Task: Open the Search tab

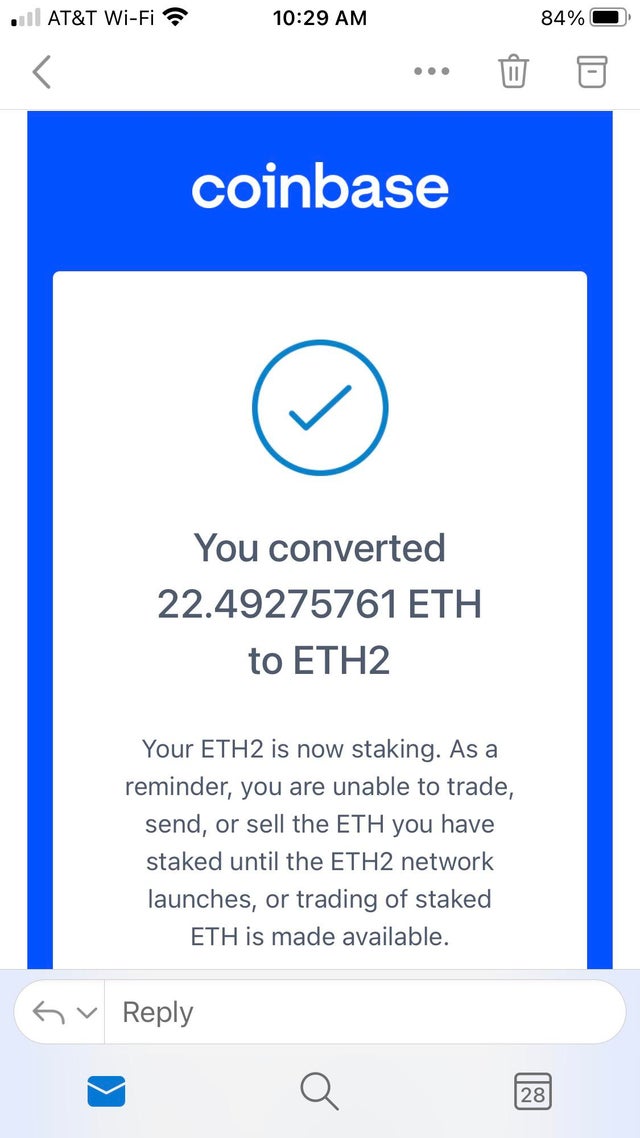Action: coord(319,1091)
